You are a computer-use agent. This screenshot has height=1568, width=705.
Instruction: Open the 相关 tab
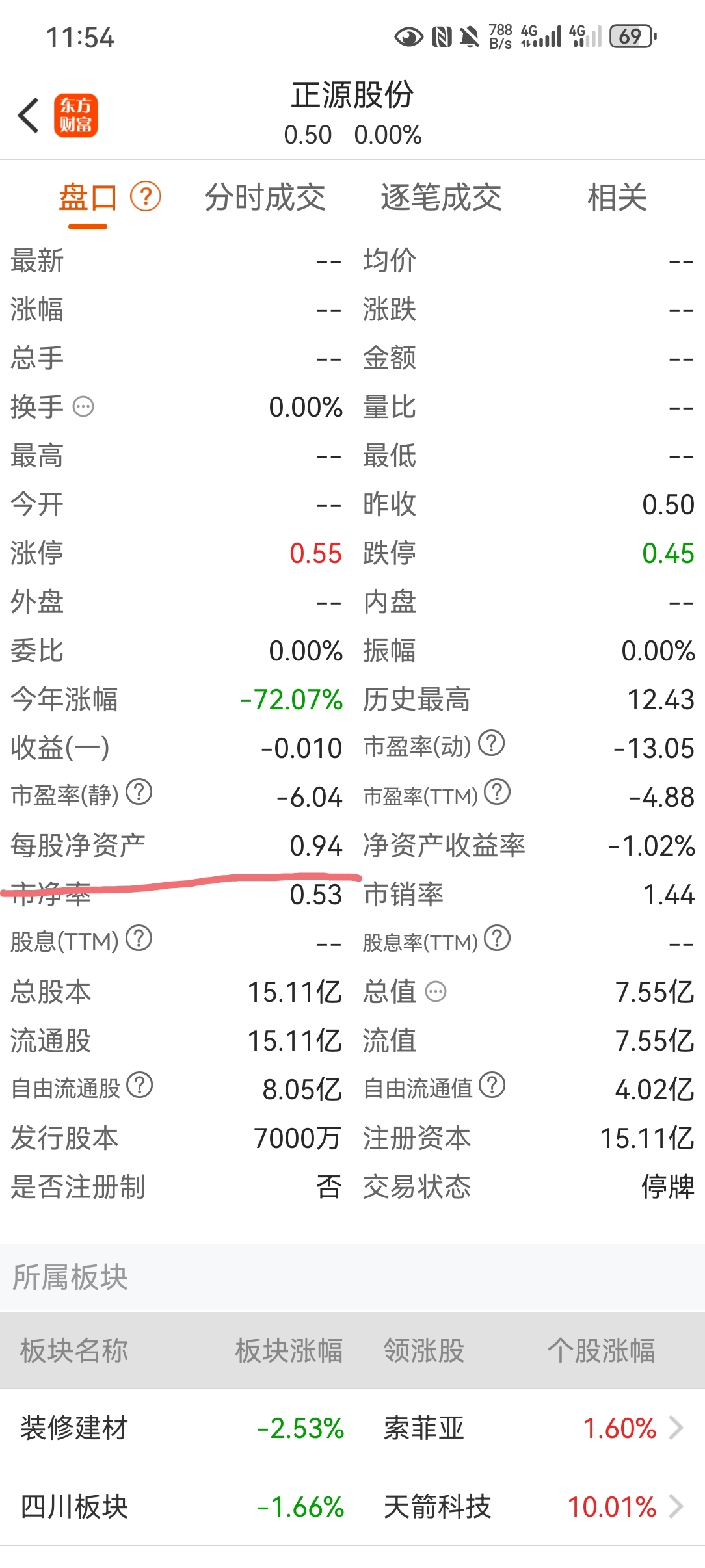tap(617, 198)
